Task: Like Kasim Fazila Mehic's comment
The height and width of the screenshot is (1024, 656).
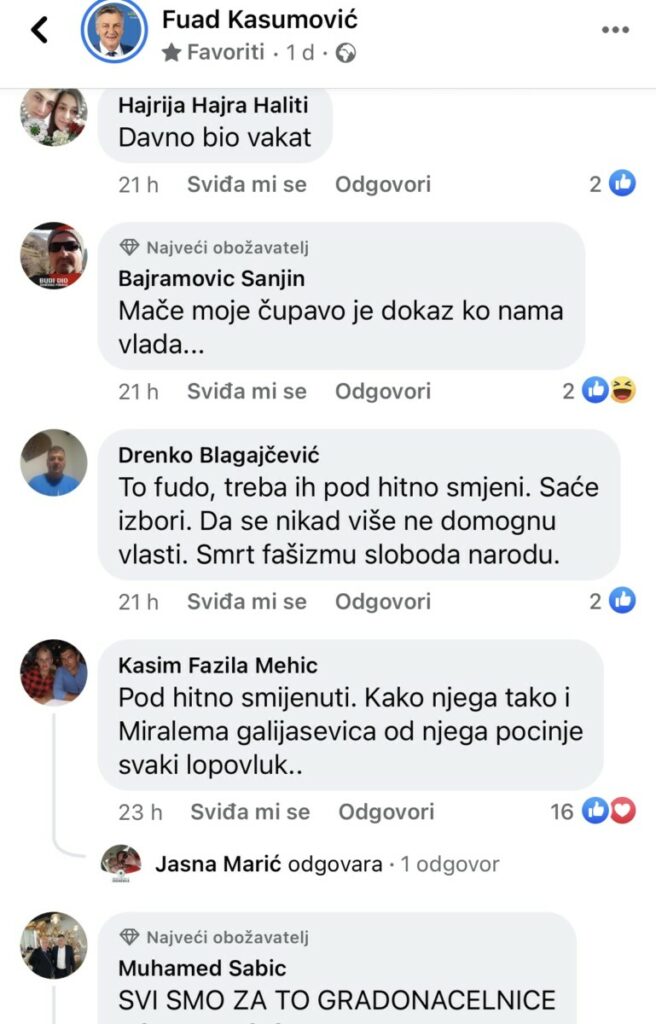Action: pyautogui.click(x=250, y=811)
